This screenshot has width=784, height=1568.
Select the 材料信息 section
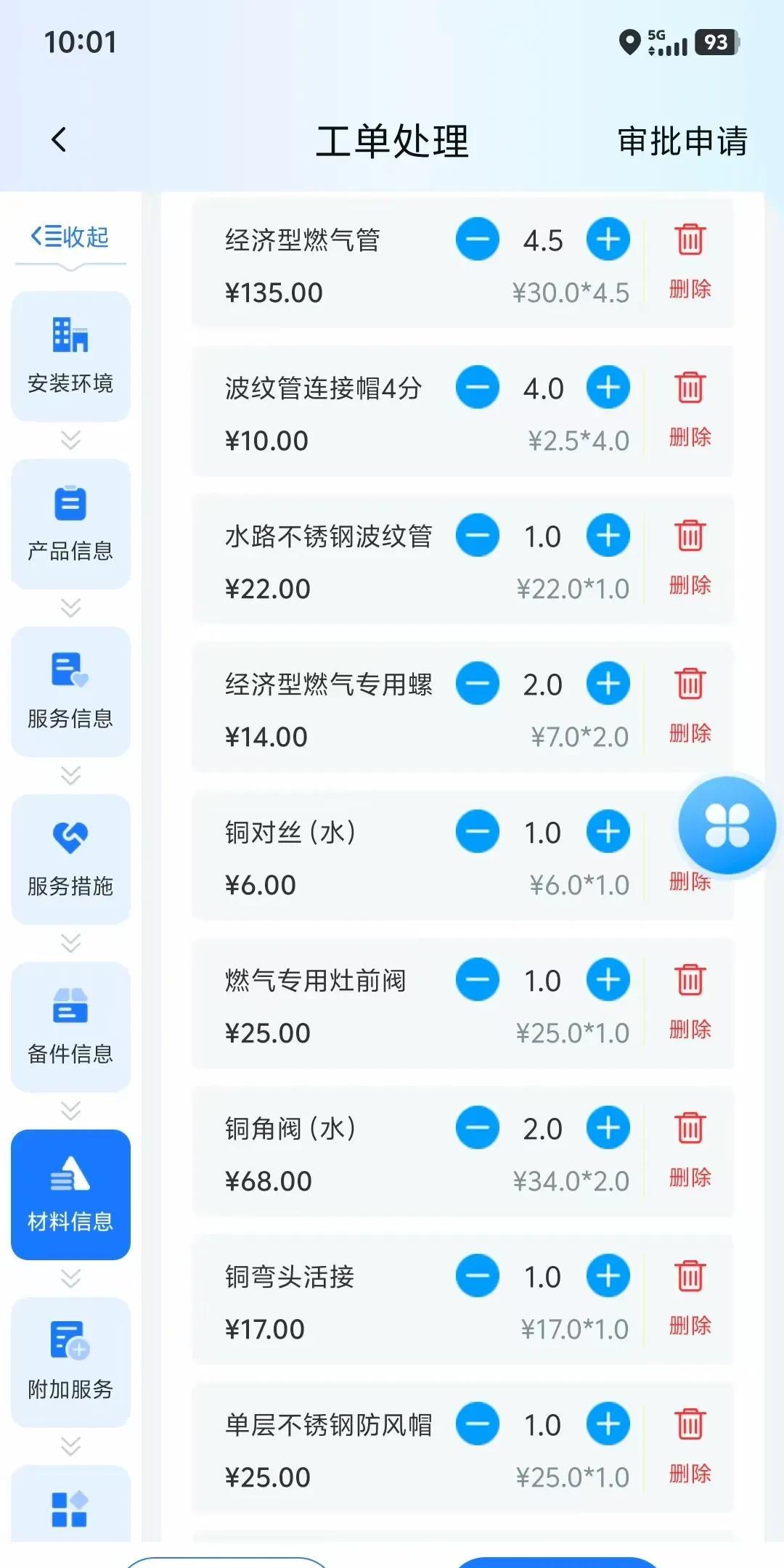(x=70, y=1195)
